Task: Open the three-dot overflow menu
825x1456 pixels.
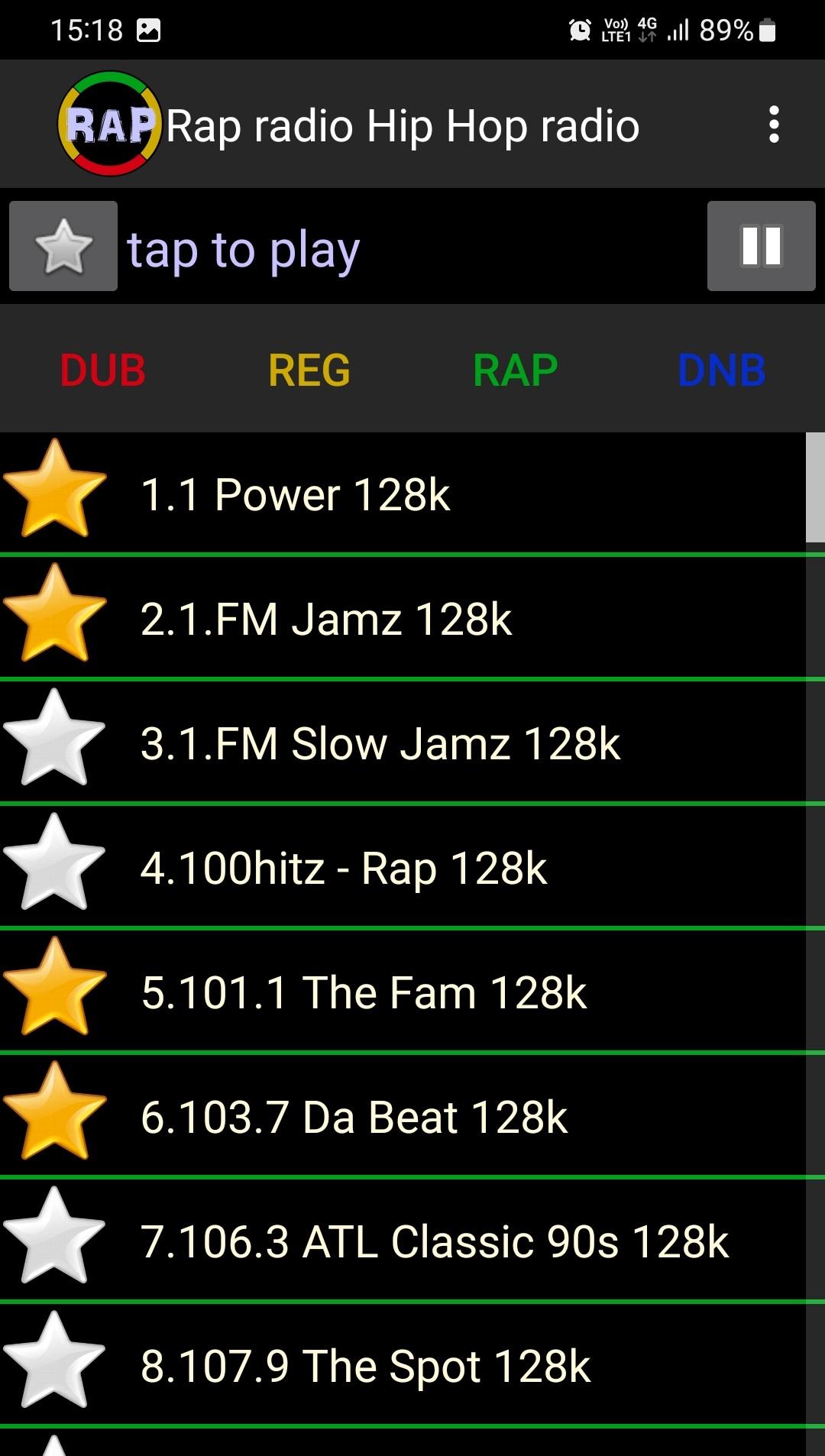Action: tap(774, 125)
